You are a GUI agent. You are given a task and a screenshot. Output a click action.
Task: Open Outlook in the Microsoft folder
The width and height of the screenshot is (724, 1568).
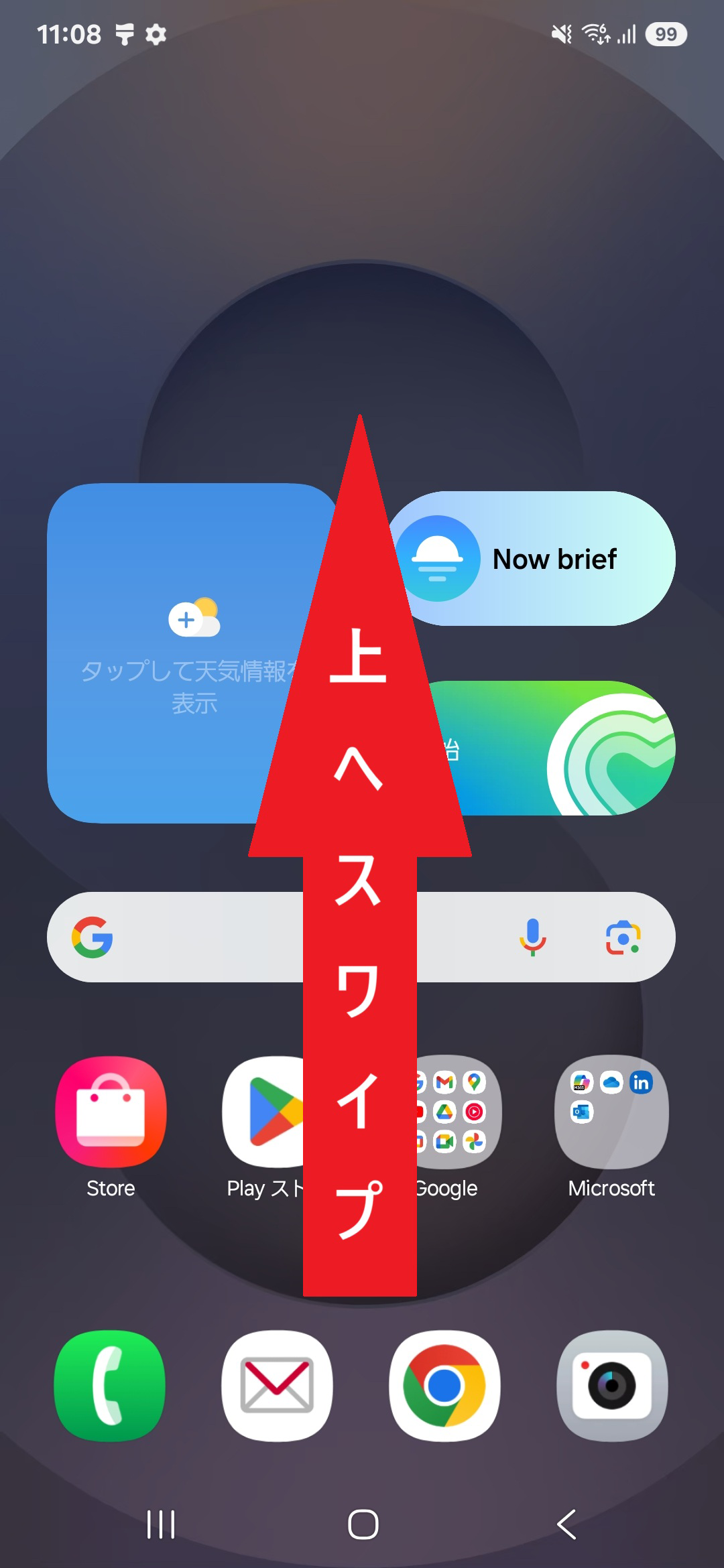tap(581, 1111)
